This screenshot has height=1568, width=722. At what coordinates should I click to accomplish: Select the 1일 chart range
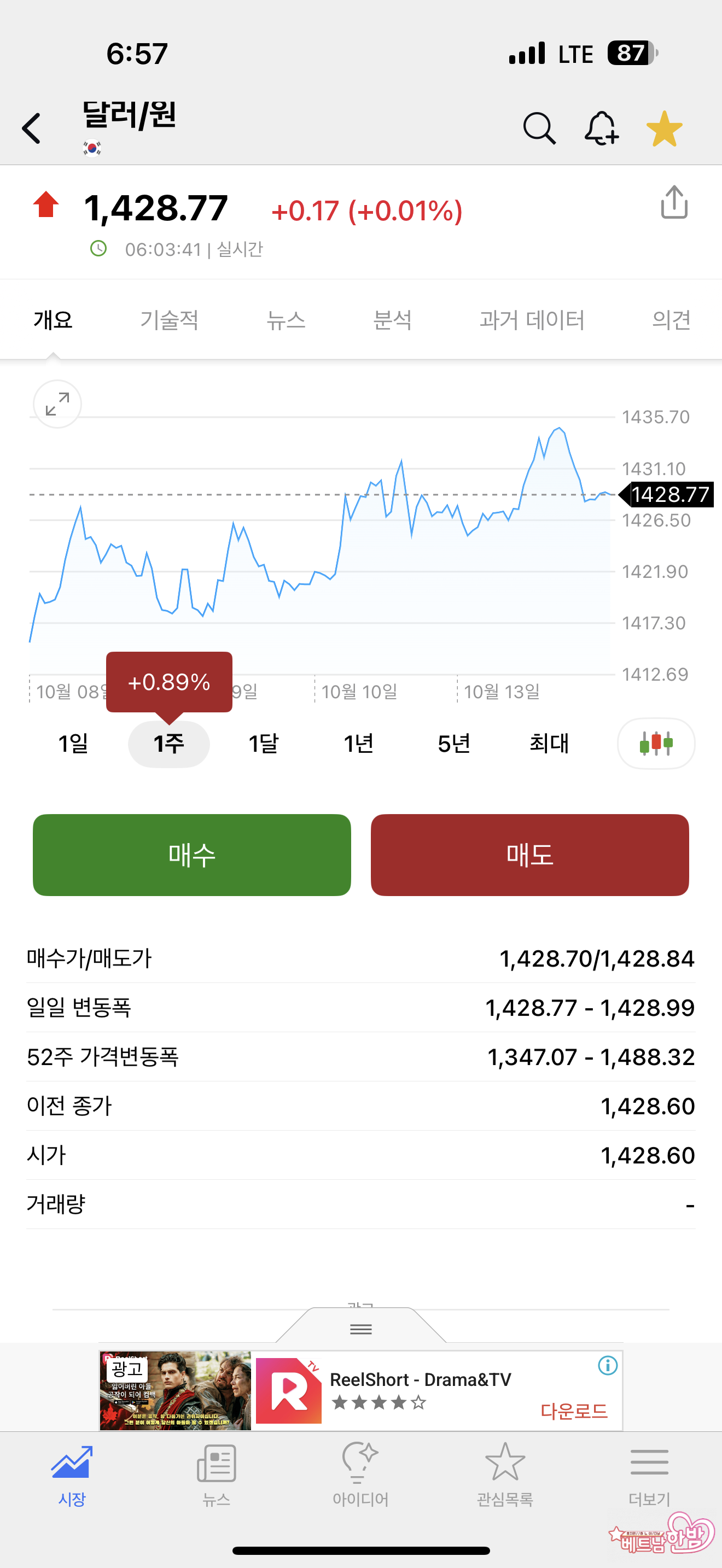click(x=73, y=744)
